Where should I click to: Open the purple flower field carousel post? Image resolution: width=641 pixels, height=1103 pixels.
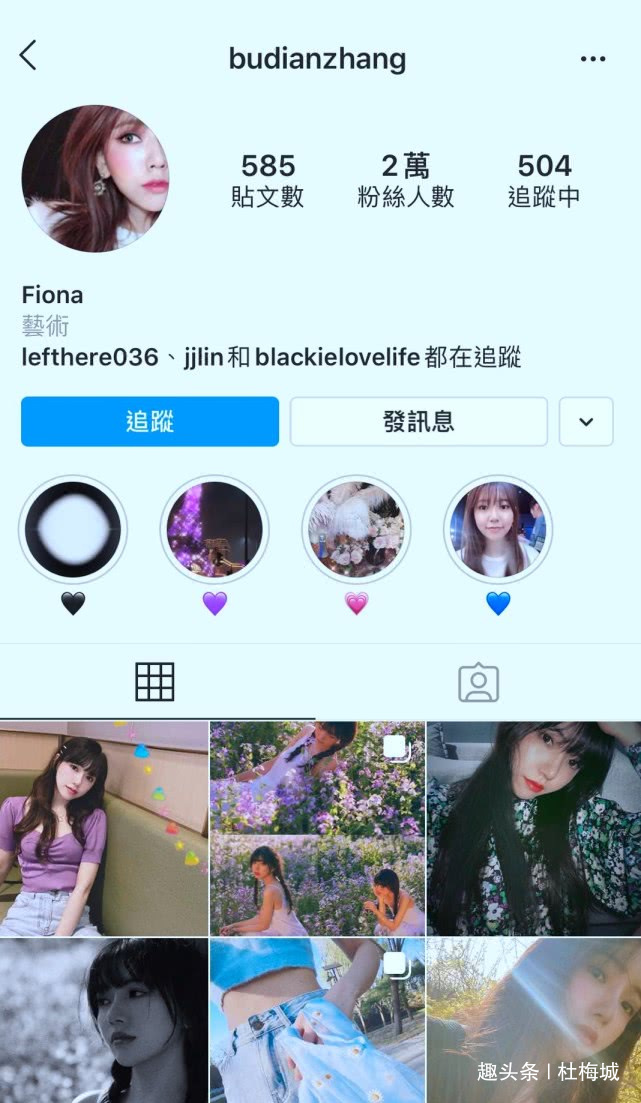[x=317, y=828]
